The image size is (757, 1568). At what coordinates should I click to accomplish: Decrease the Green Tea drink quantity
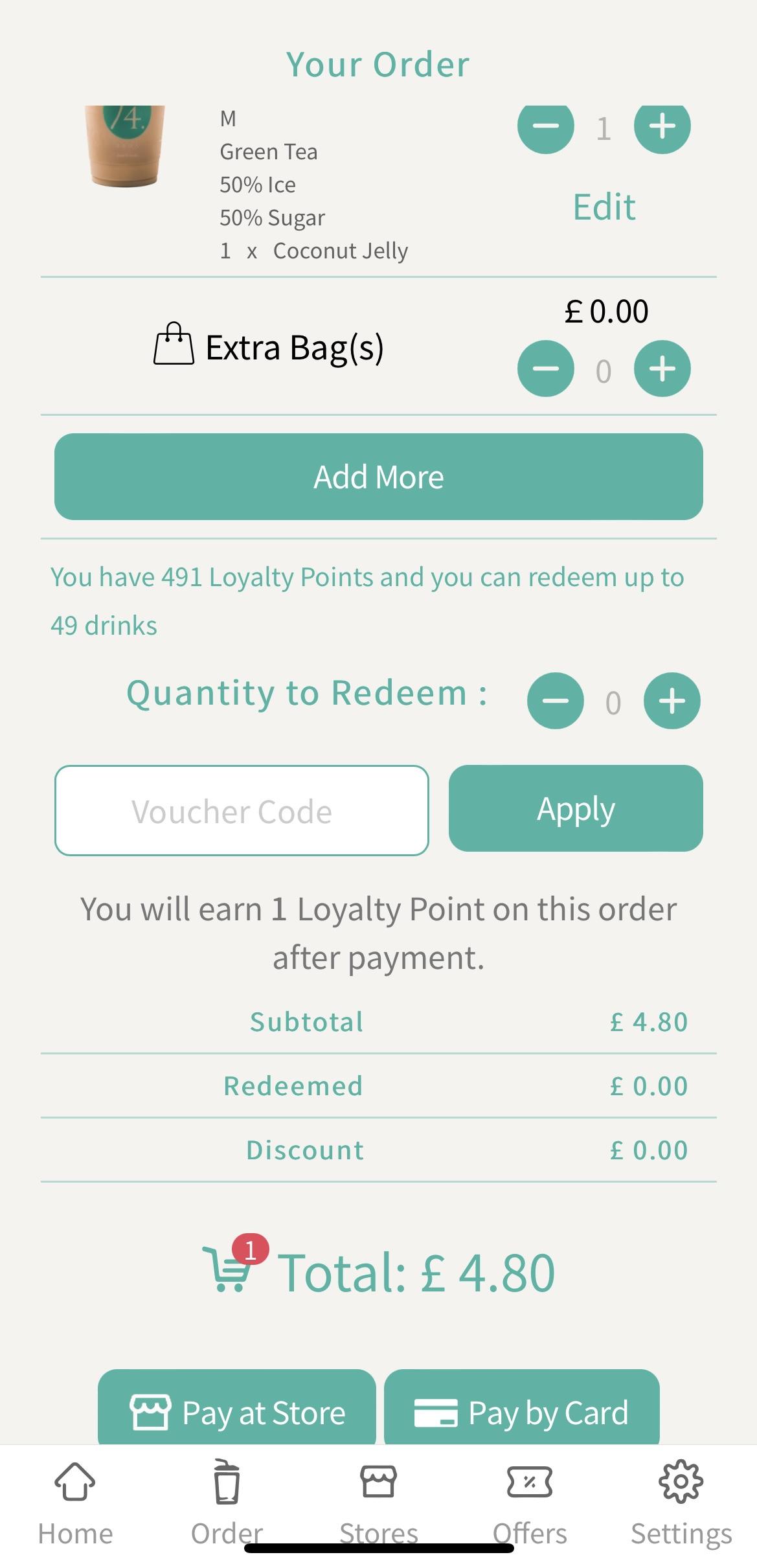click(546, 128)
